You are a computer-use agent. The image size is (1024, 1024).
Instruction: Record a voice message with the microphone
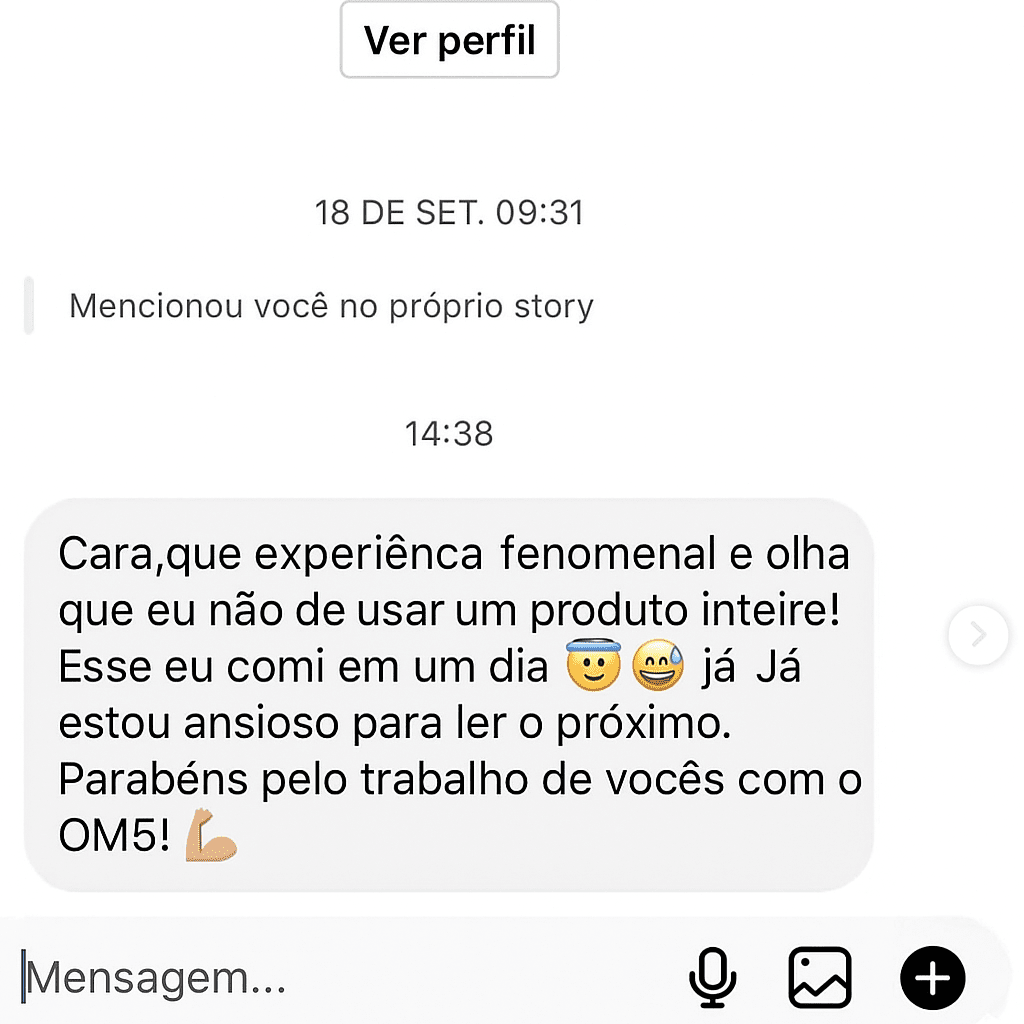(713, 977)
